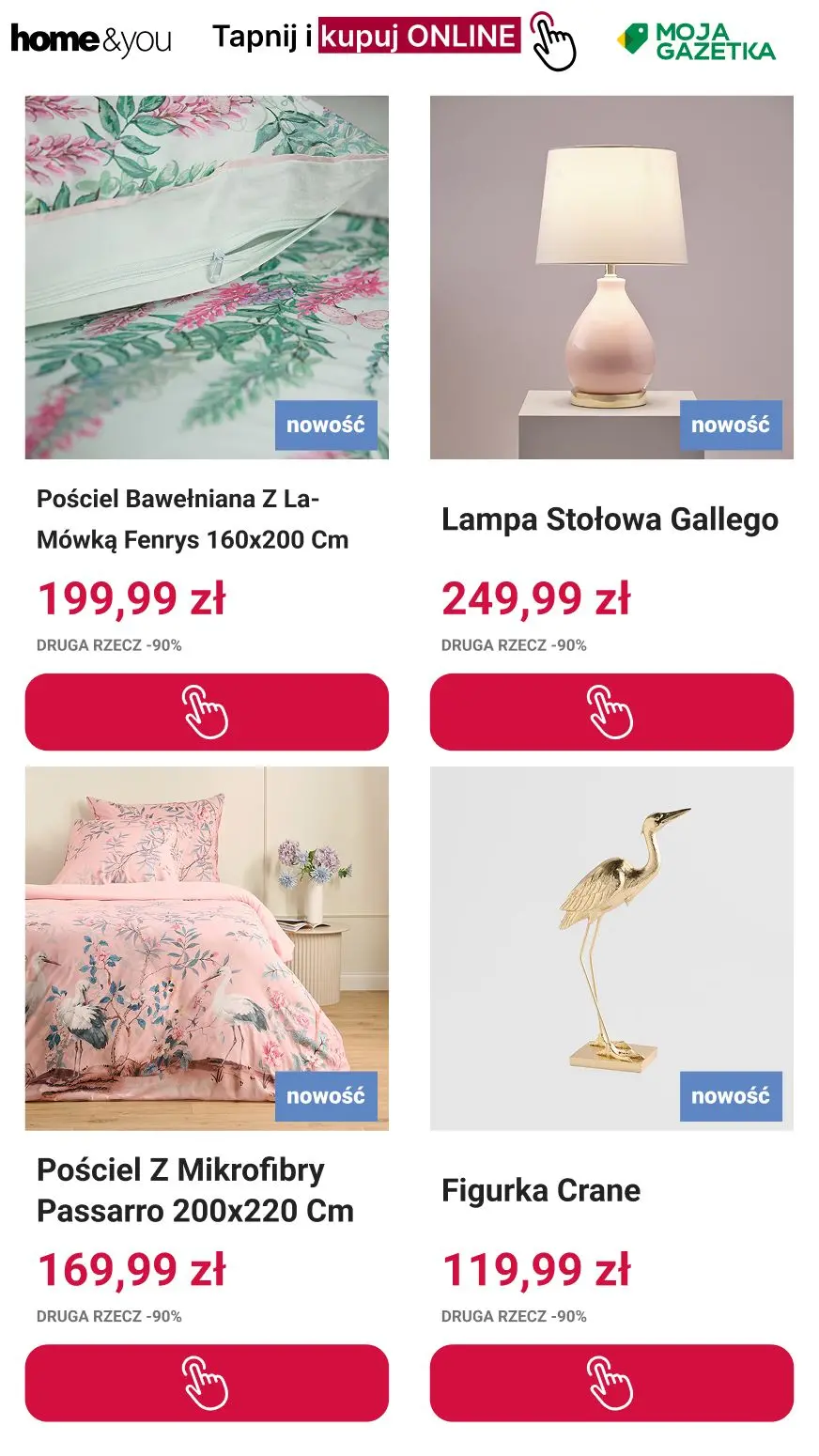The width and height of the screenshot is (819, 1456).
Task: Click the tap icon on the Lampa Gallego buy button
Action: [610, 714]
